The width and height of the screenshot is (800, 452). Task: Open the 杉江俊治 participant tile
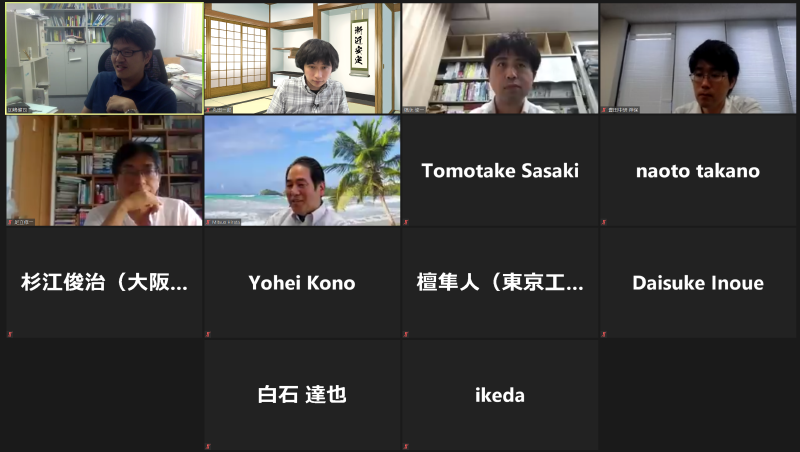click(104, 283)
